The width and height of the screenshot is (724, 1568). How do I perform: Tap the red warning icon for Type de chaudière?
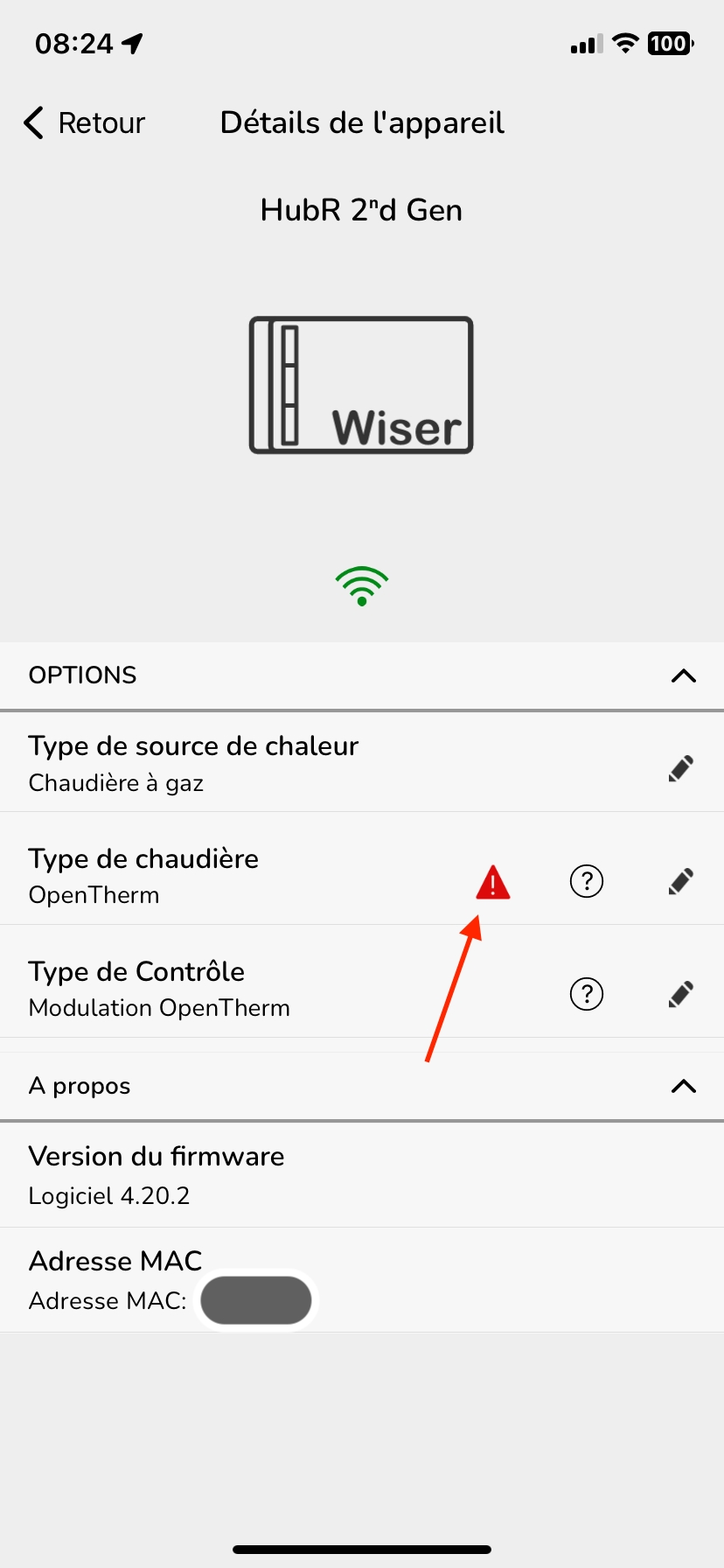(492, 882)
